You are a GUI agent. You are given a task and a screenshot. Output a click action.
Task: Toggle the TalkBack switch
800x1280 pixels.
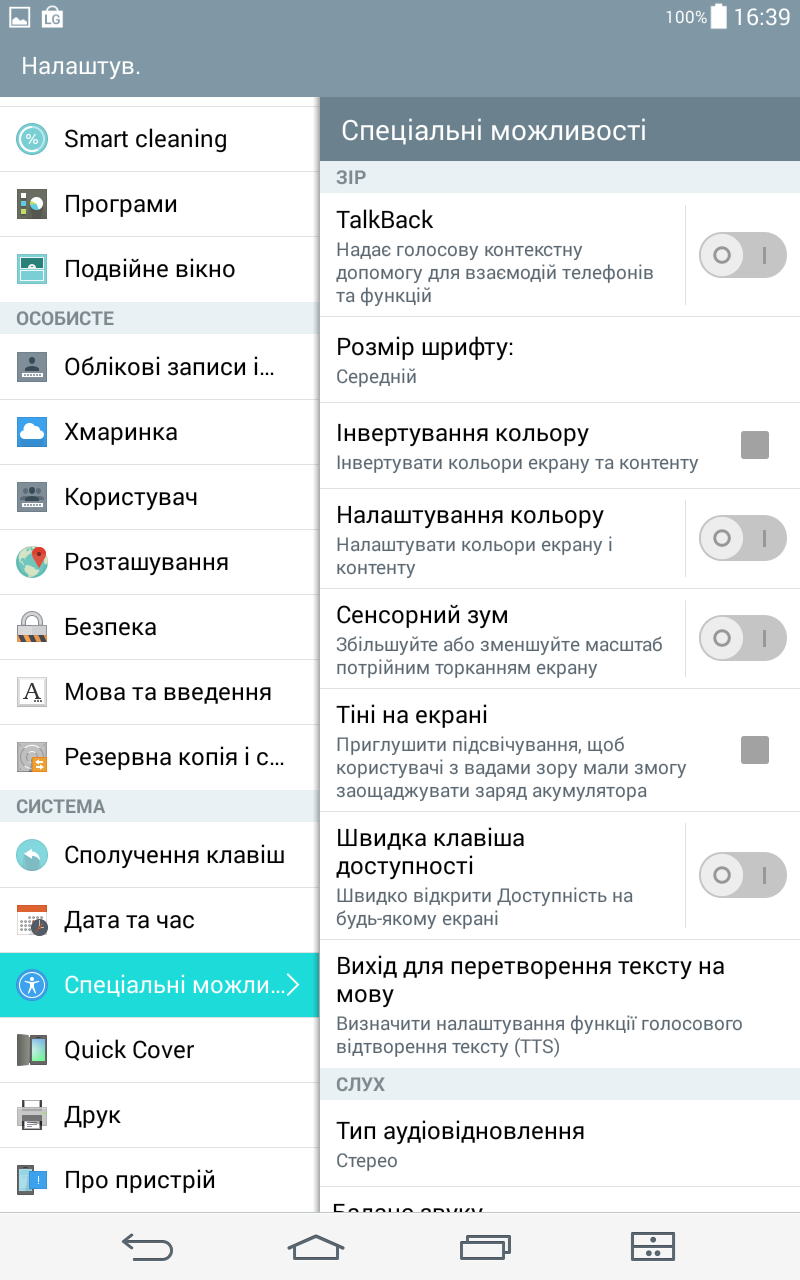(x=742, y=255)
